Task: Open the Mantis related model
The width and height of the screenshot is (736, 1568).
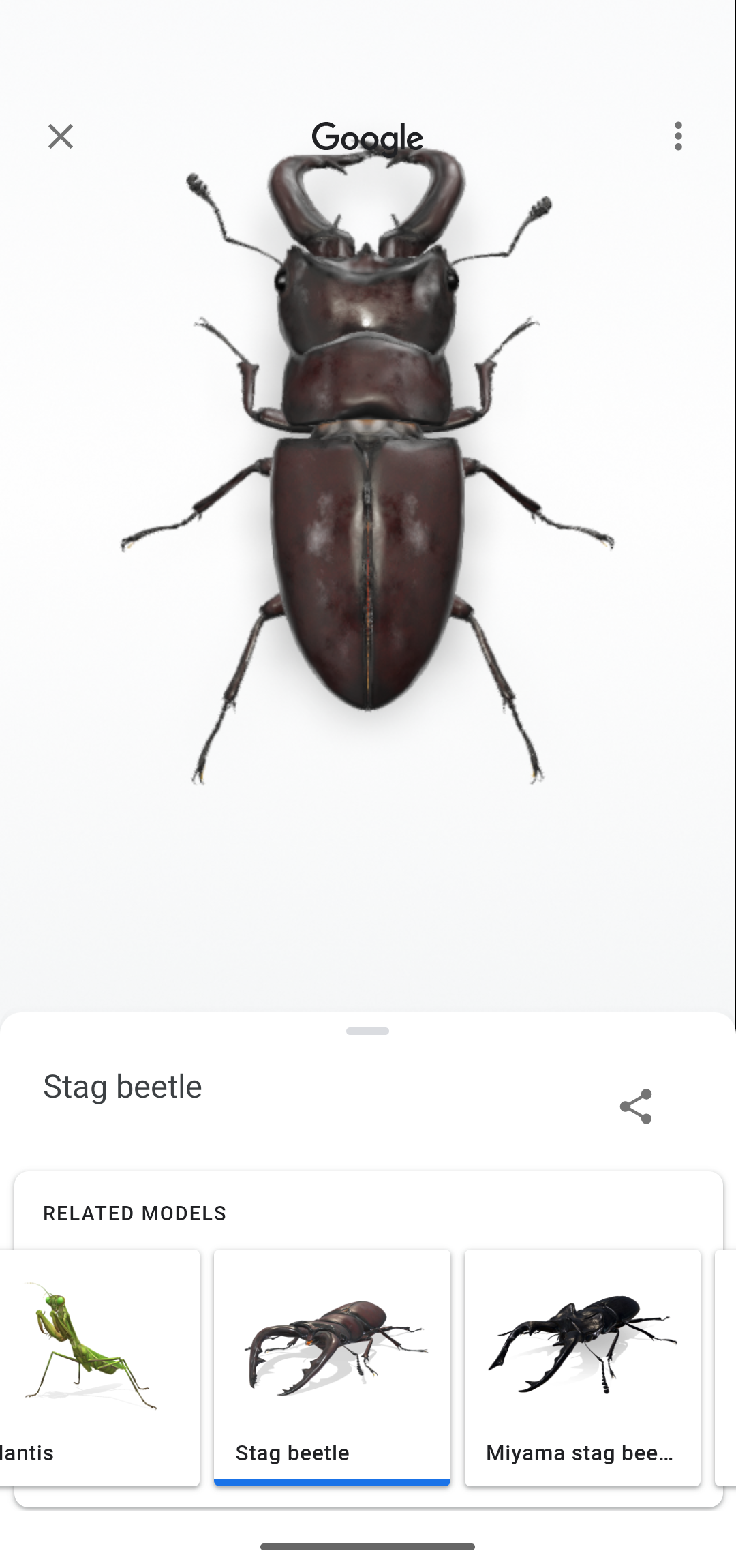Action: tap(95, 1367)
